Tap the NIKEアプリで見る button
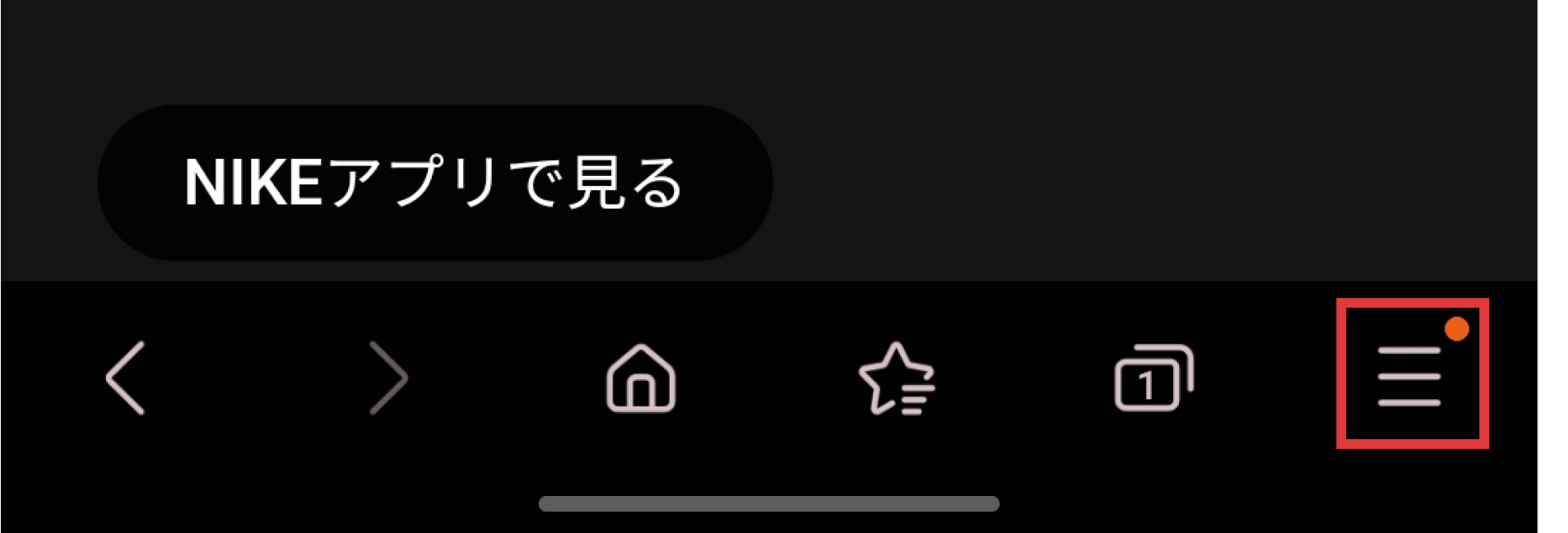The width and height of the screenshot is (1568, 533). click(x=434, y=183)
